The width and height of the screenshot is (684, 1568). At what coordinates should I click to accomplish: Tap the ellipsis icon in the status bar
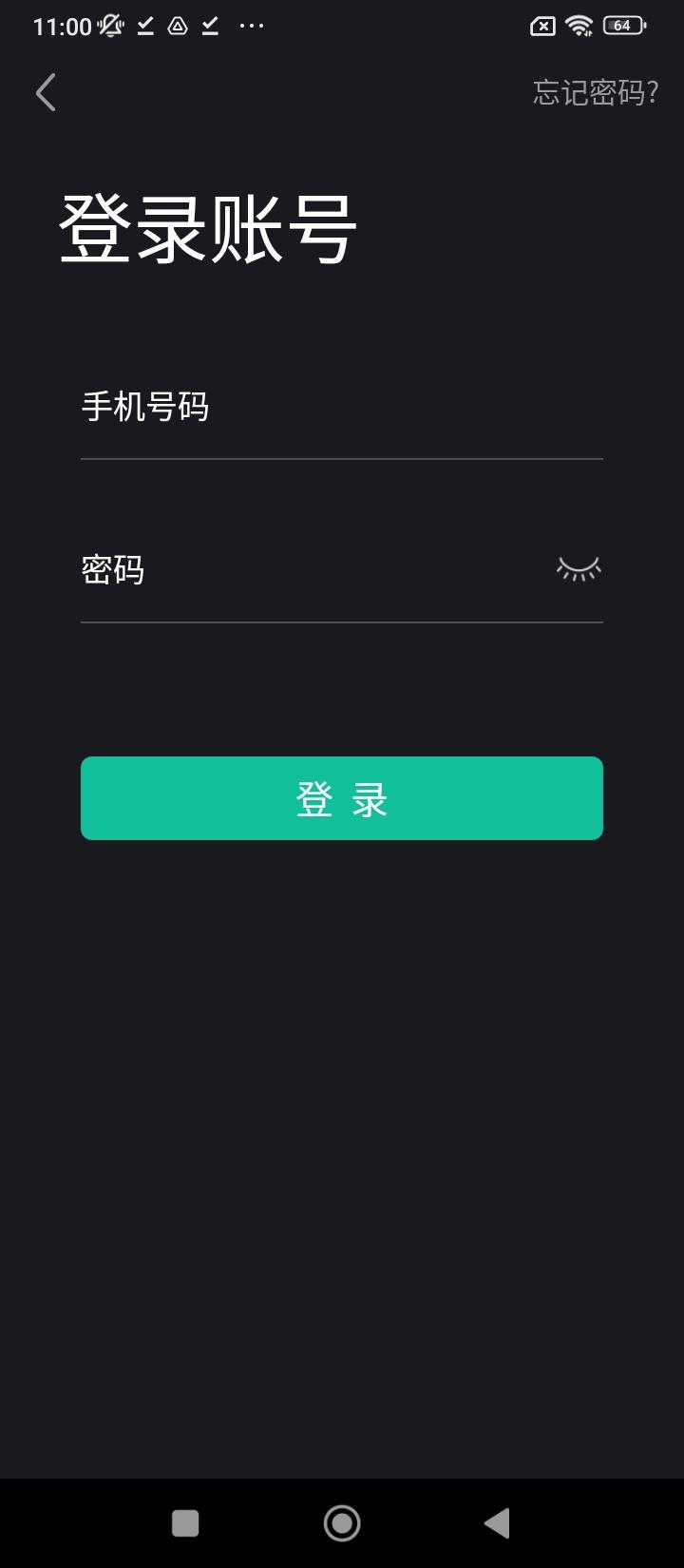pyautogui.click(x=251, y=26)
